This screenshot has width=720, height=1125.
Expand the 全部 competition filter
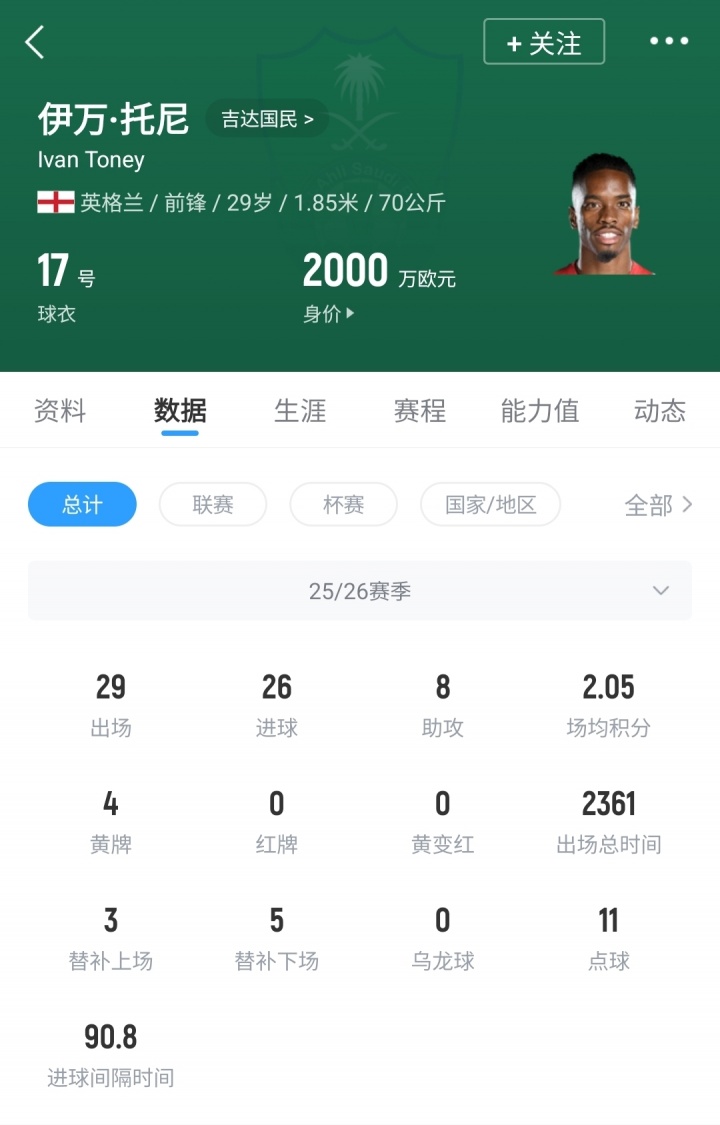[x=656, y=505]
